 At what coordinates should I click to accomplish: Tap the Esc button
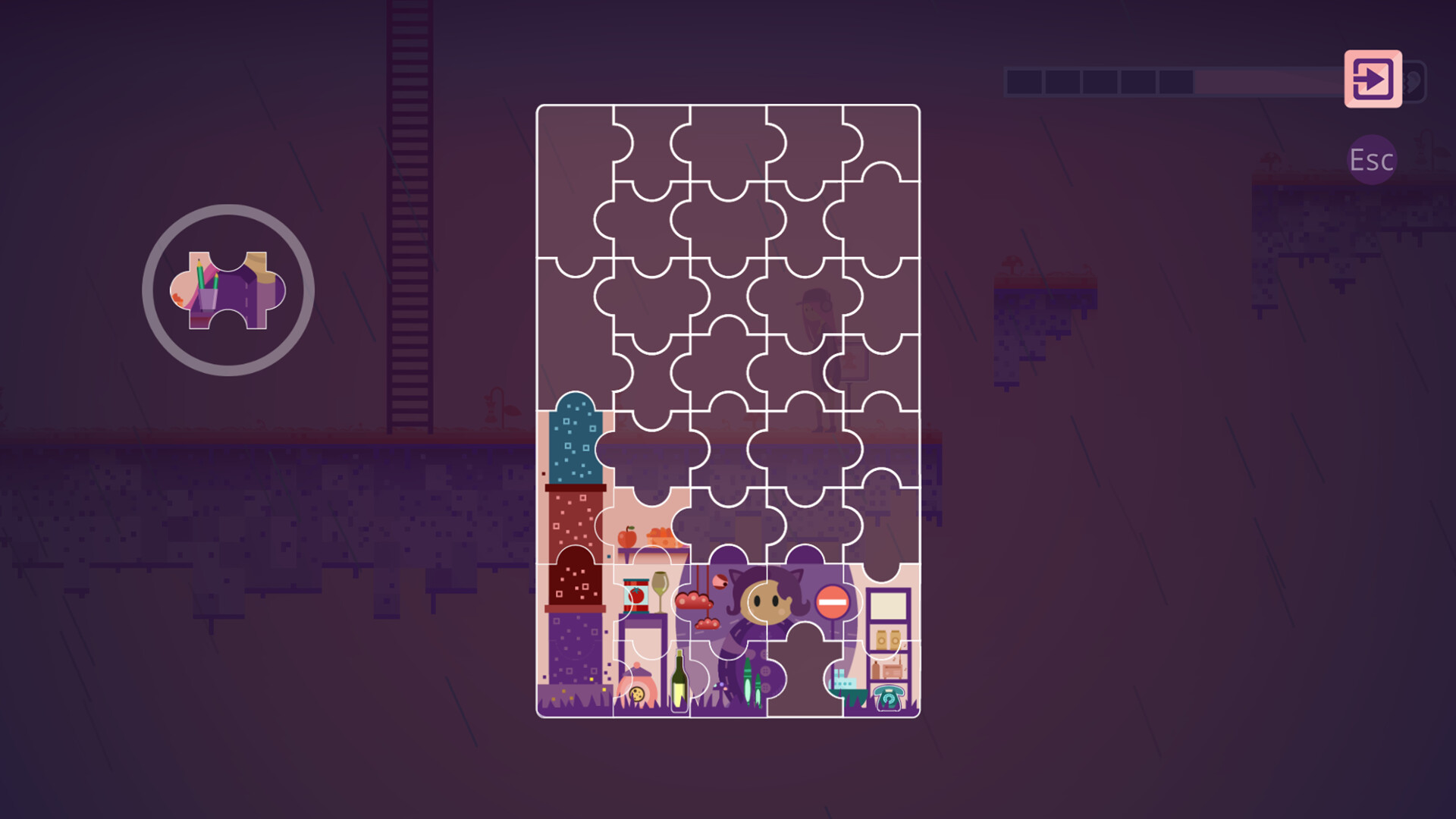click(1371, 160)
